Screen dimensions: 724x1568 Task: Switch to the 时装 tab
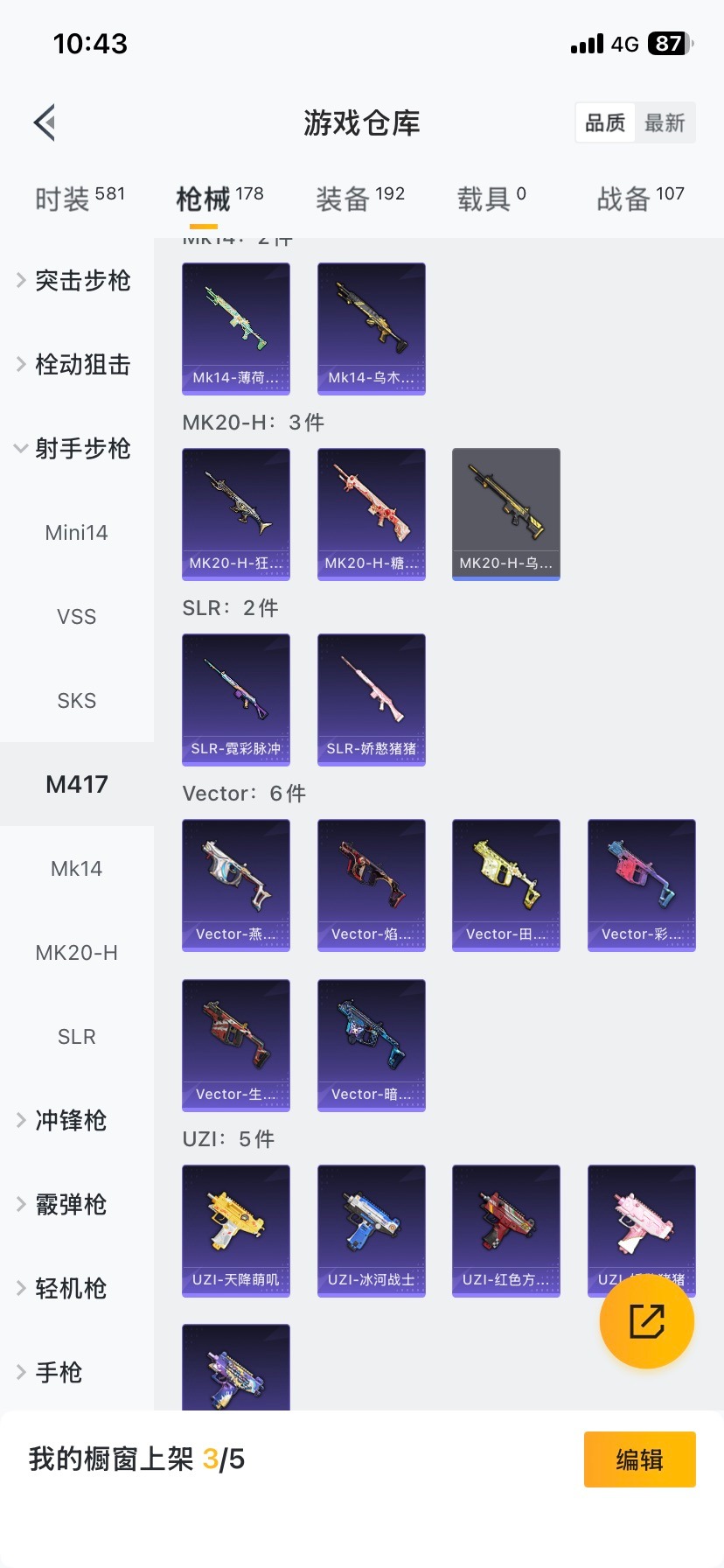pos(80,199)
